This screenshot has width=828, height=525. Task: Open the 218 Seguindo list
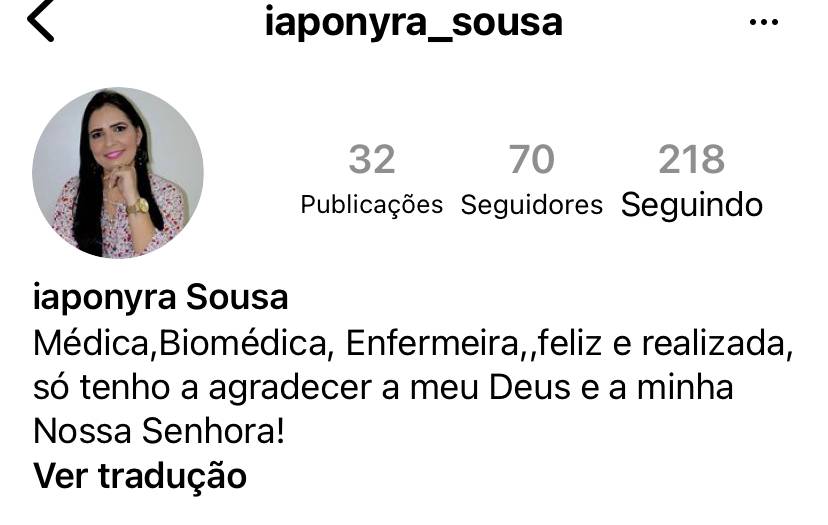tap(692, 180)
